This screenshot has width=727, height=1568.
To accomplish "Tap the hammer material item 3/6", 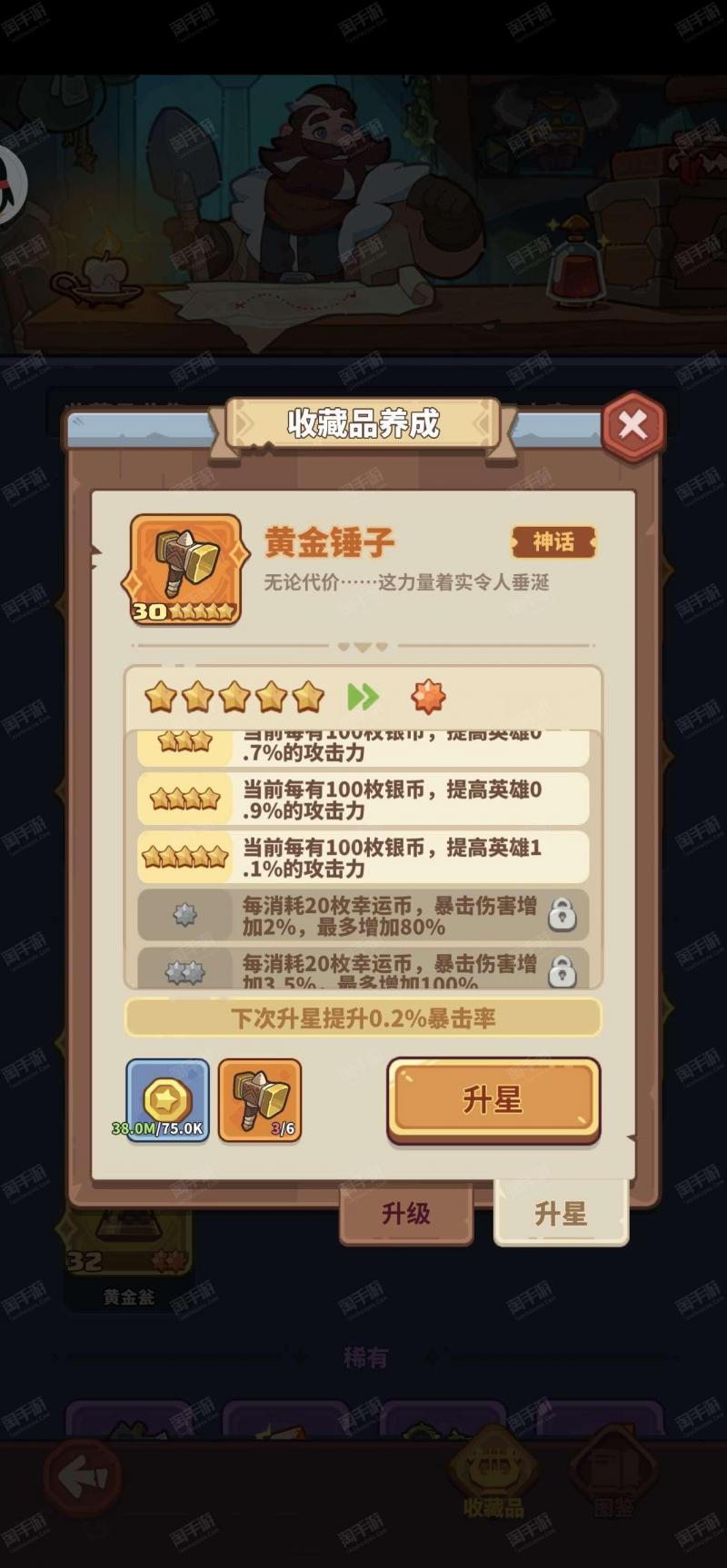I will [x=260, y=1100].
